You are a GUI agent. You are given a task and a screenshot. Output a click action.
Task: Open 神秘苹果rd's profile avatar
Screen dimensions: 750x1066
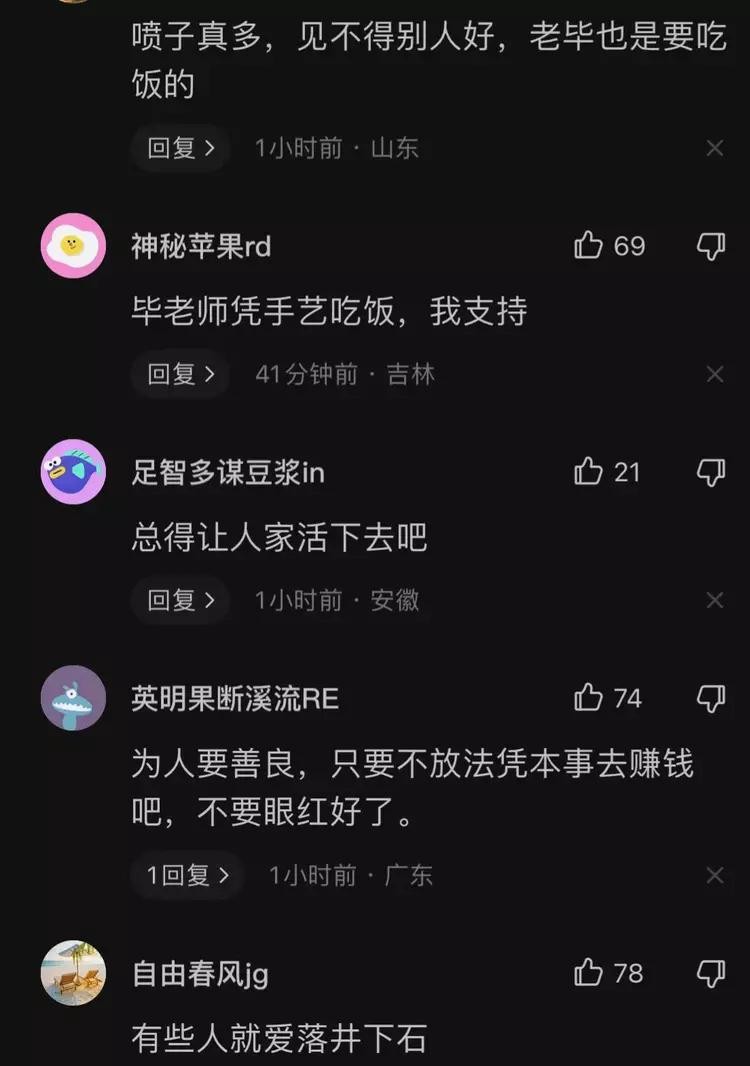pos(73,245)
